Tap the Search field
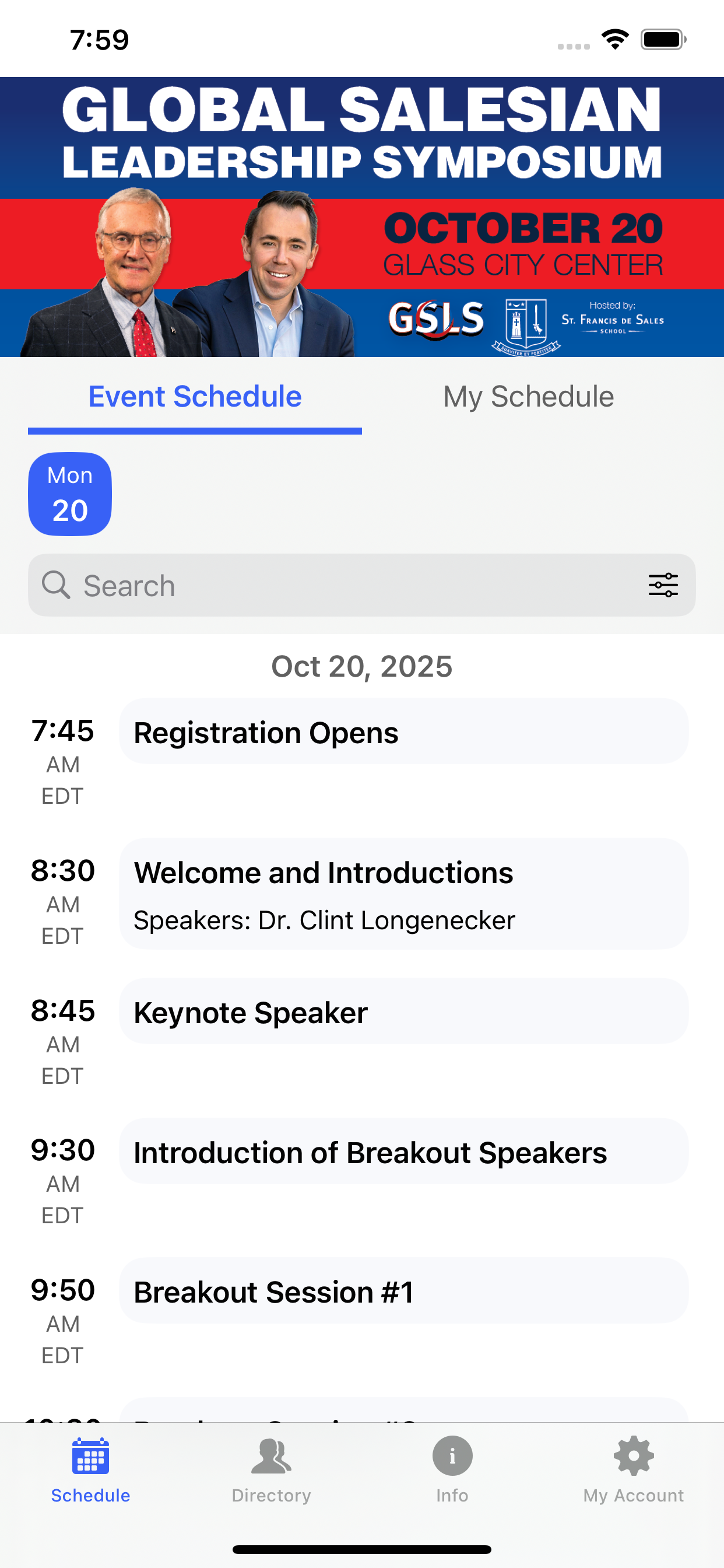Screen dimensions: 724x1568 tap(361, 585)
